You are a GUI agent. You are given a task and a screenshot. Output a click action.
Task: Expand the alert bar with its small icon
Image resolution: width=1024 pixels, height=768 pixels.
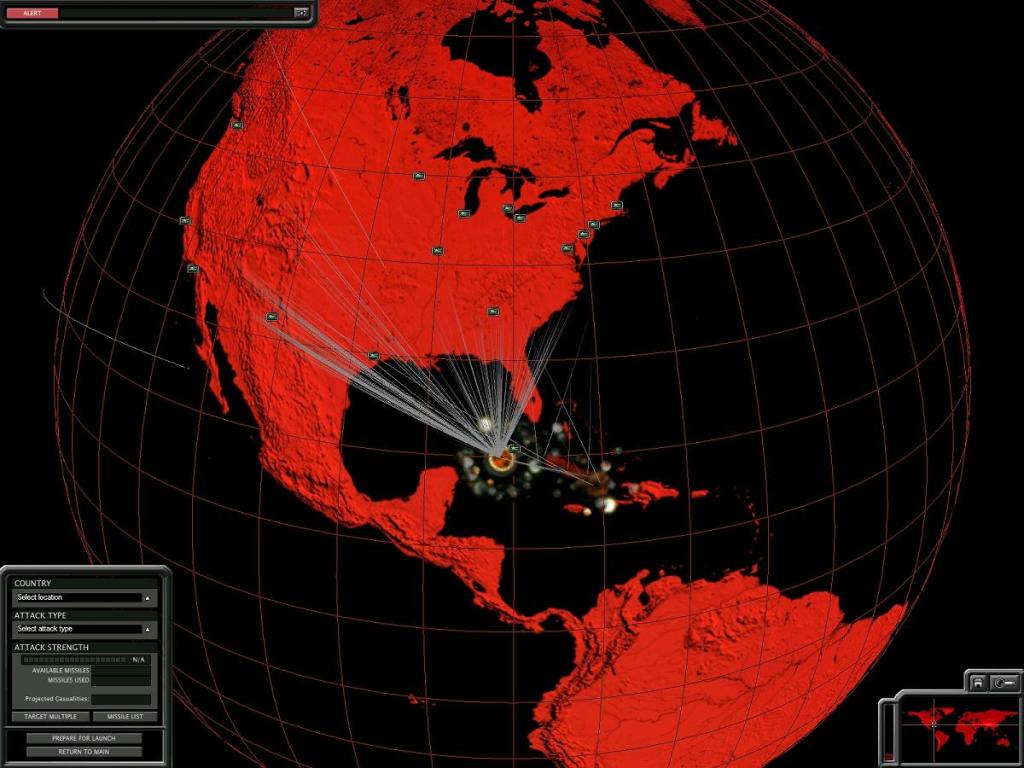pyautogui.click(x=300, y=13)
